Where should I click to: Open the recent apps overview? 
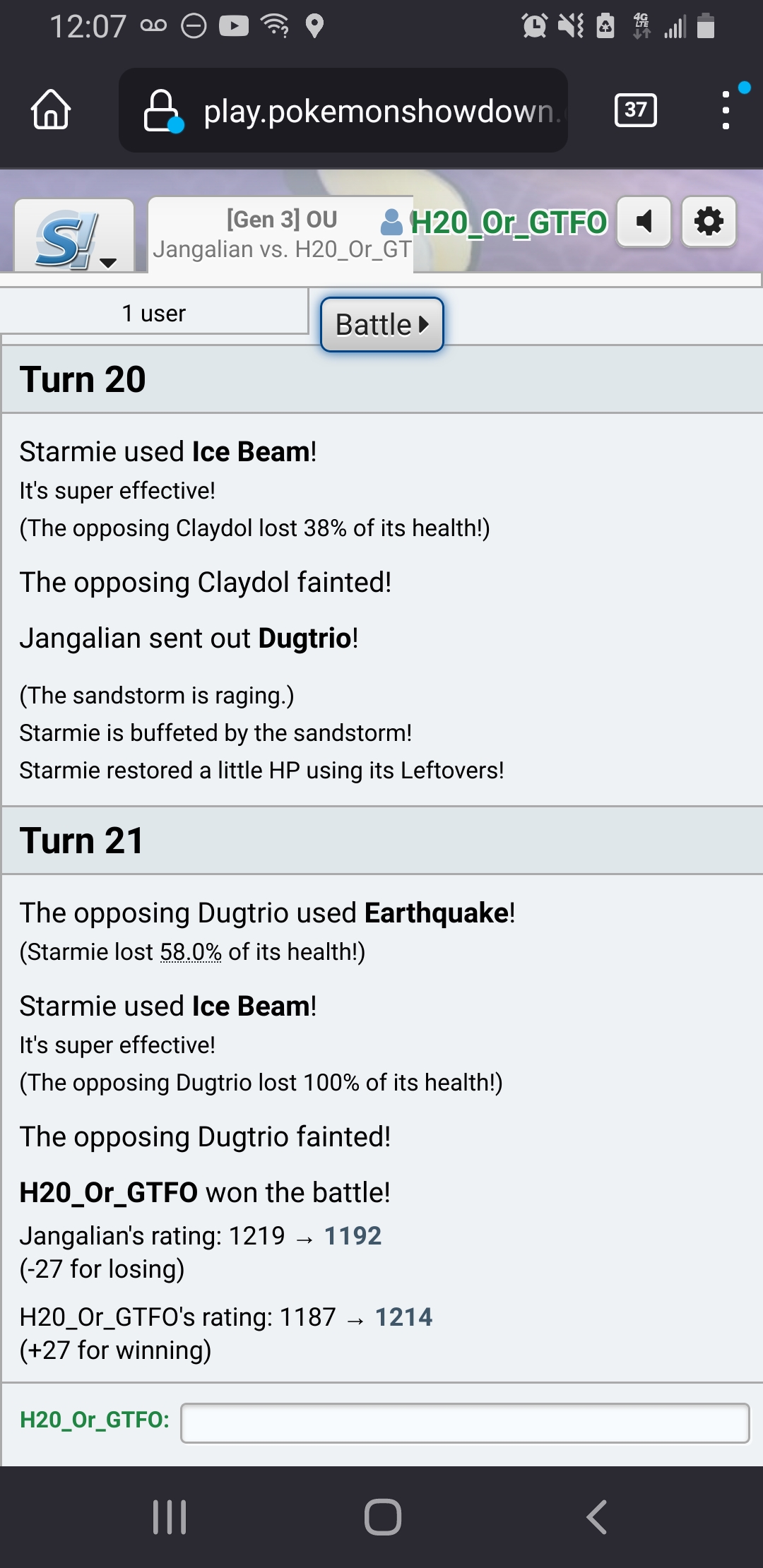[x=170, y=1516]
